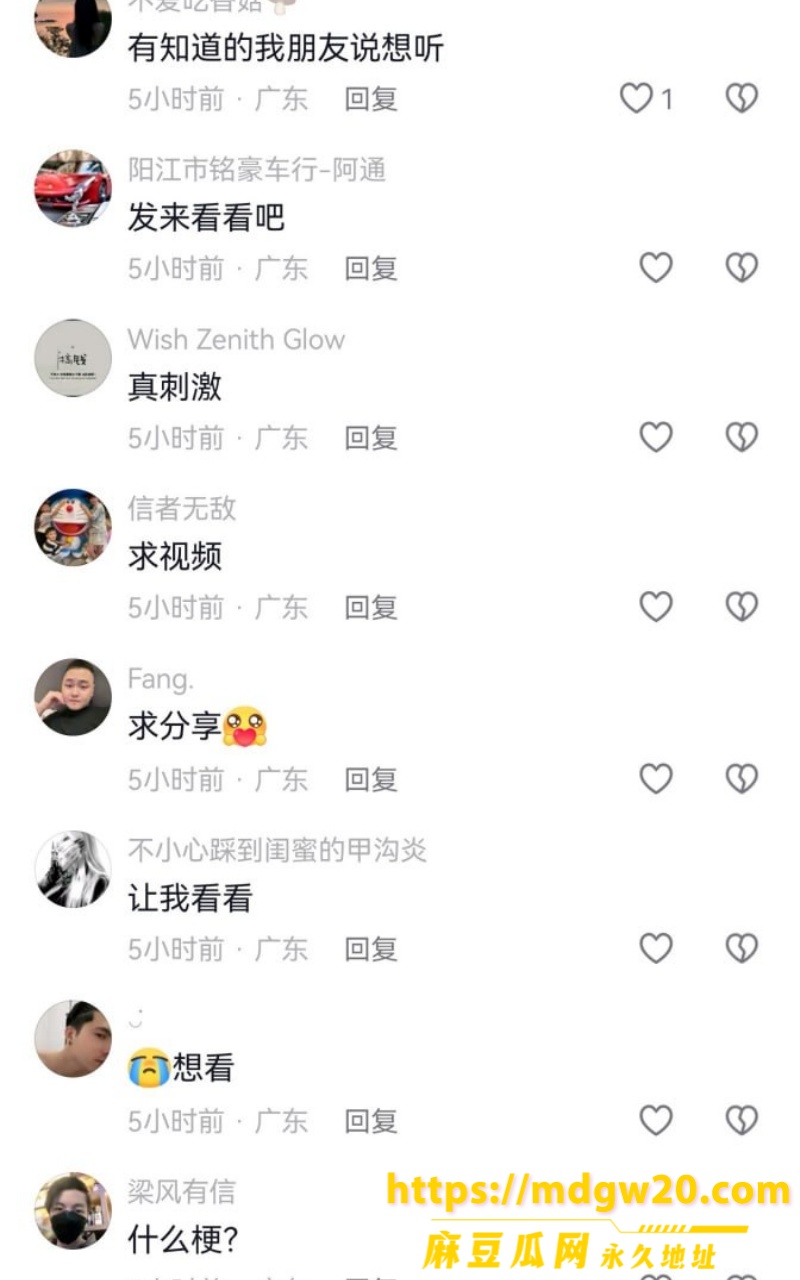
Task: Reply to the comment '让我看看'
Action: 371,949
